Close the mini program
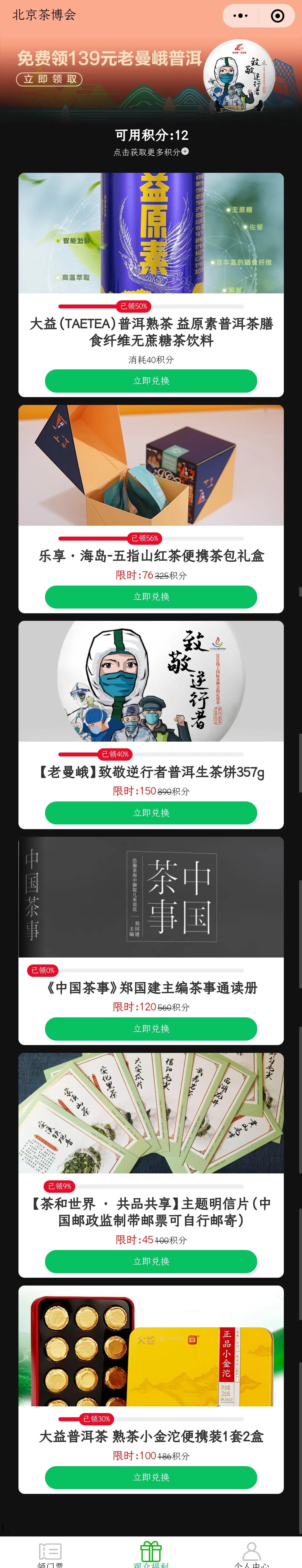The height and width of the screenshot is (1568, 302). tap(277, 16)
